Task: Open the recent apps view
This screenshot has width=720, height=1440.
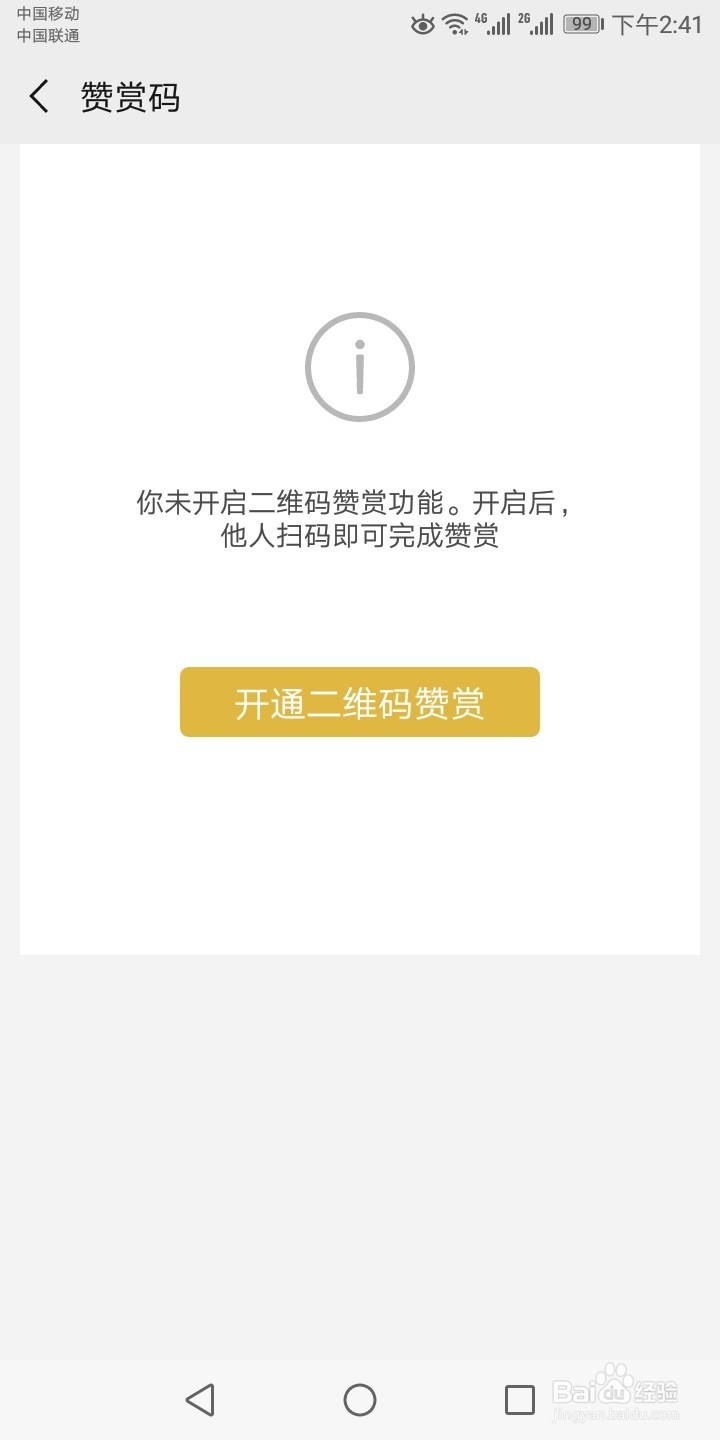Action: coord(520,1400)
